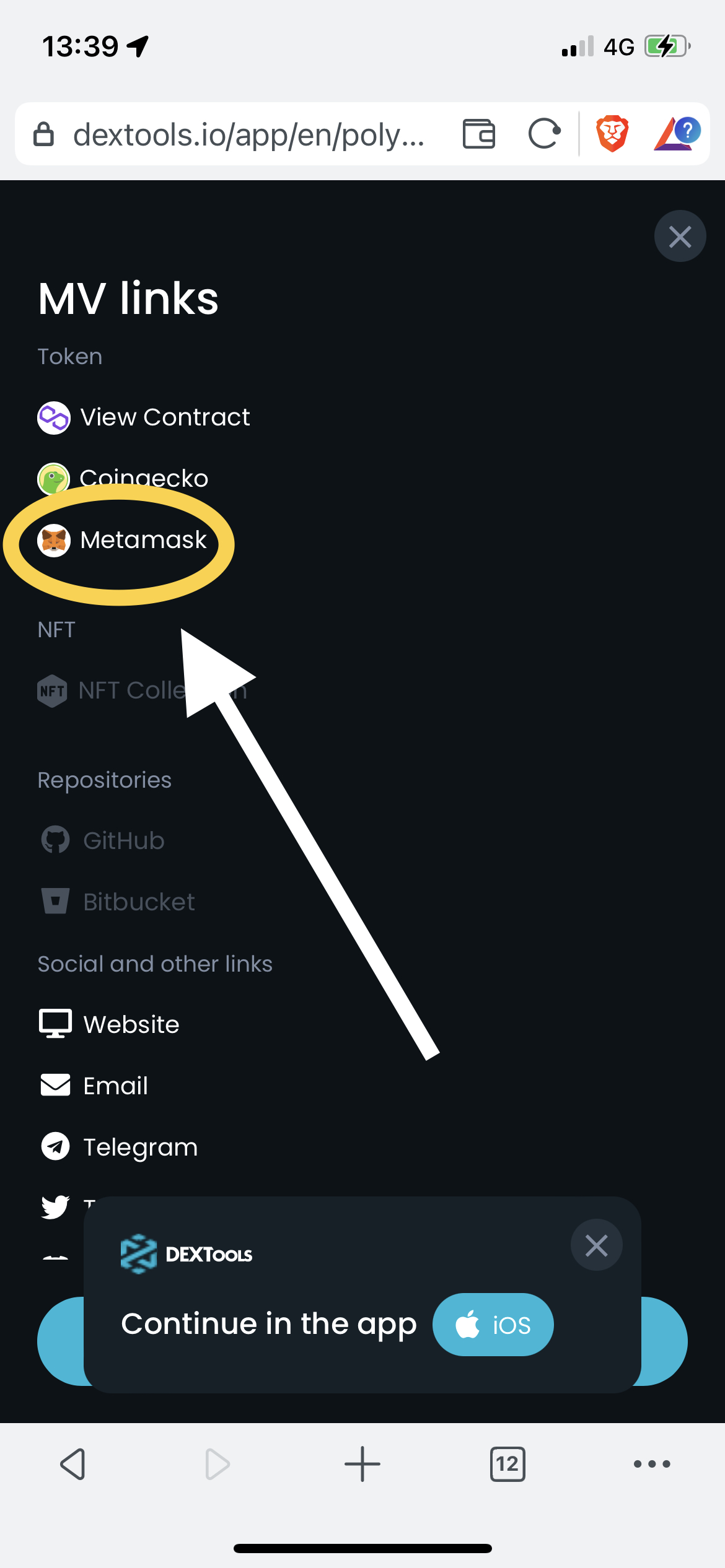Viewport: 725px width, 1568px height.
Task: Open the Coingecko link
Action: point(124,478)
